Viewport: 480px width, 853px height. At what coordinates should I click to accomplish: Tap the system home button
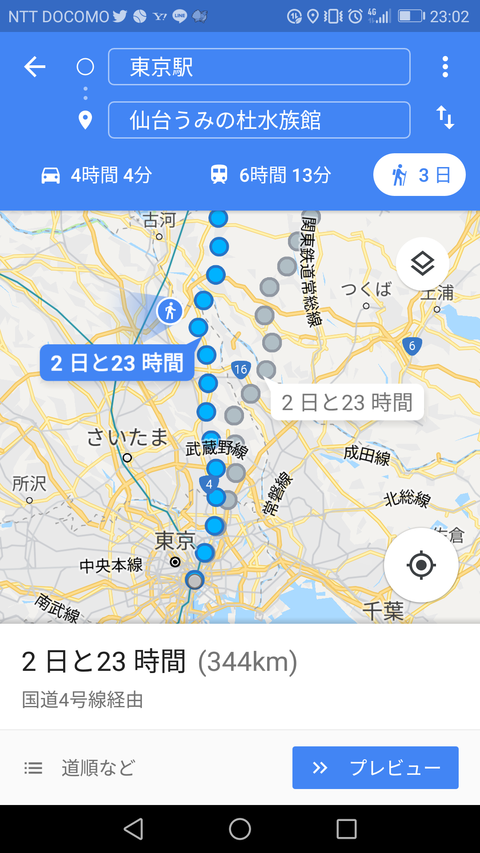(239, 829)
